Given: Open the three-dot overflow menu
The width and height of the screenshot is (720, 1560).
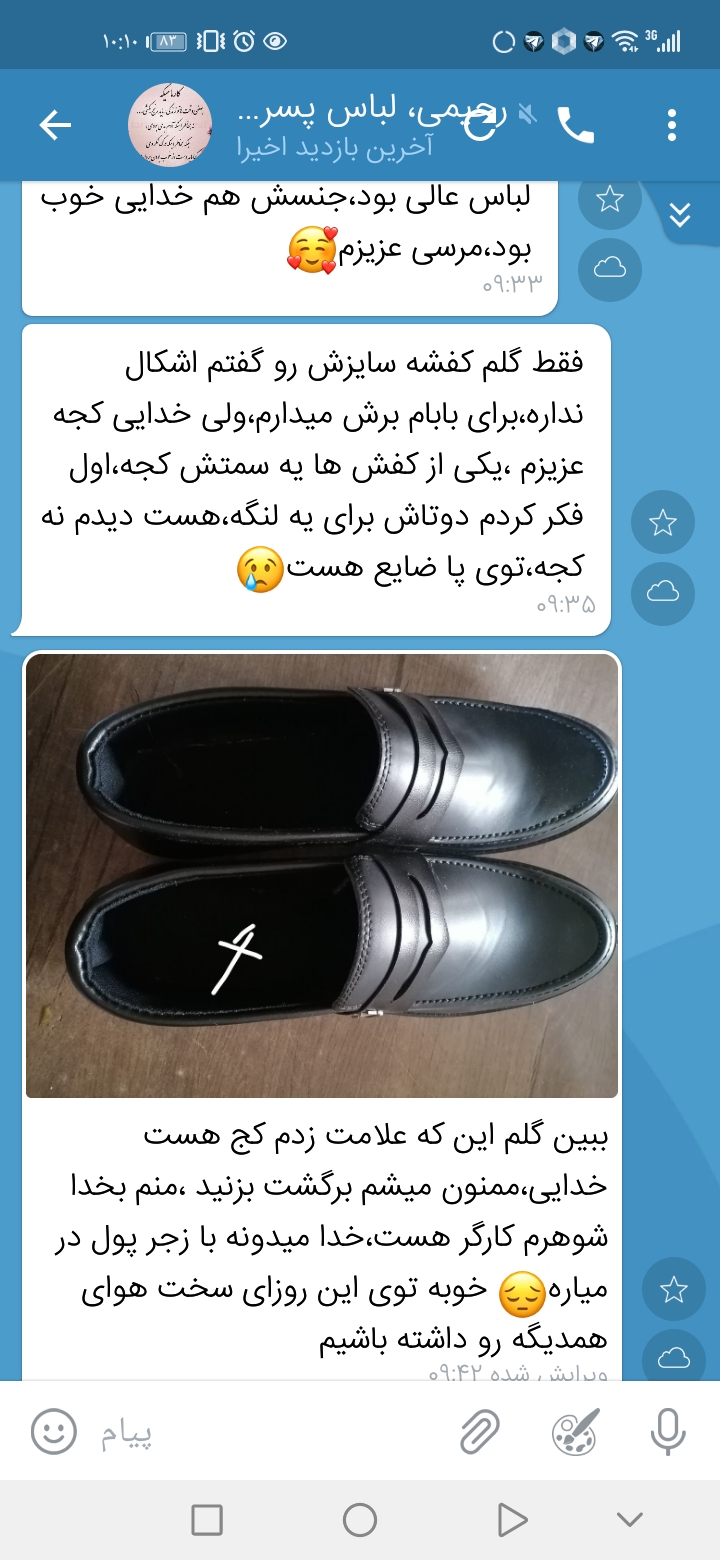Looking at the screenshot, I should tap(671, 125).
